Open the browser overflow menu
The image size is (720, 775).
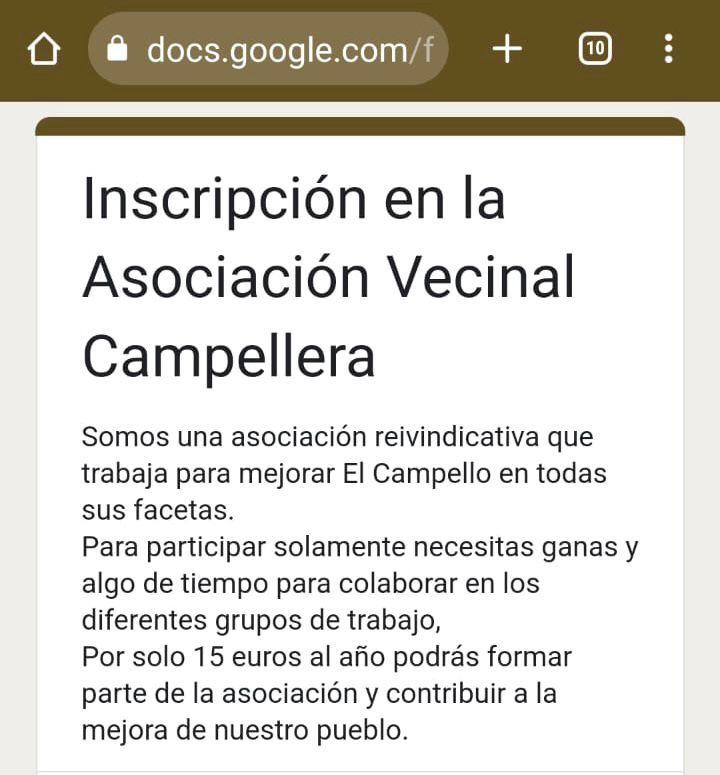(x=668, y=49)
